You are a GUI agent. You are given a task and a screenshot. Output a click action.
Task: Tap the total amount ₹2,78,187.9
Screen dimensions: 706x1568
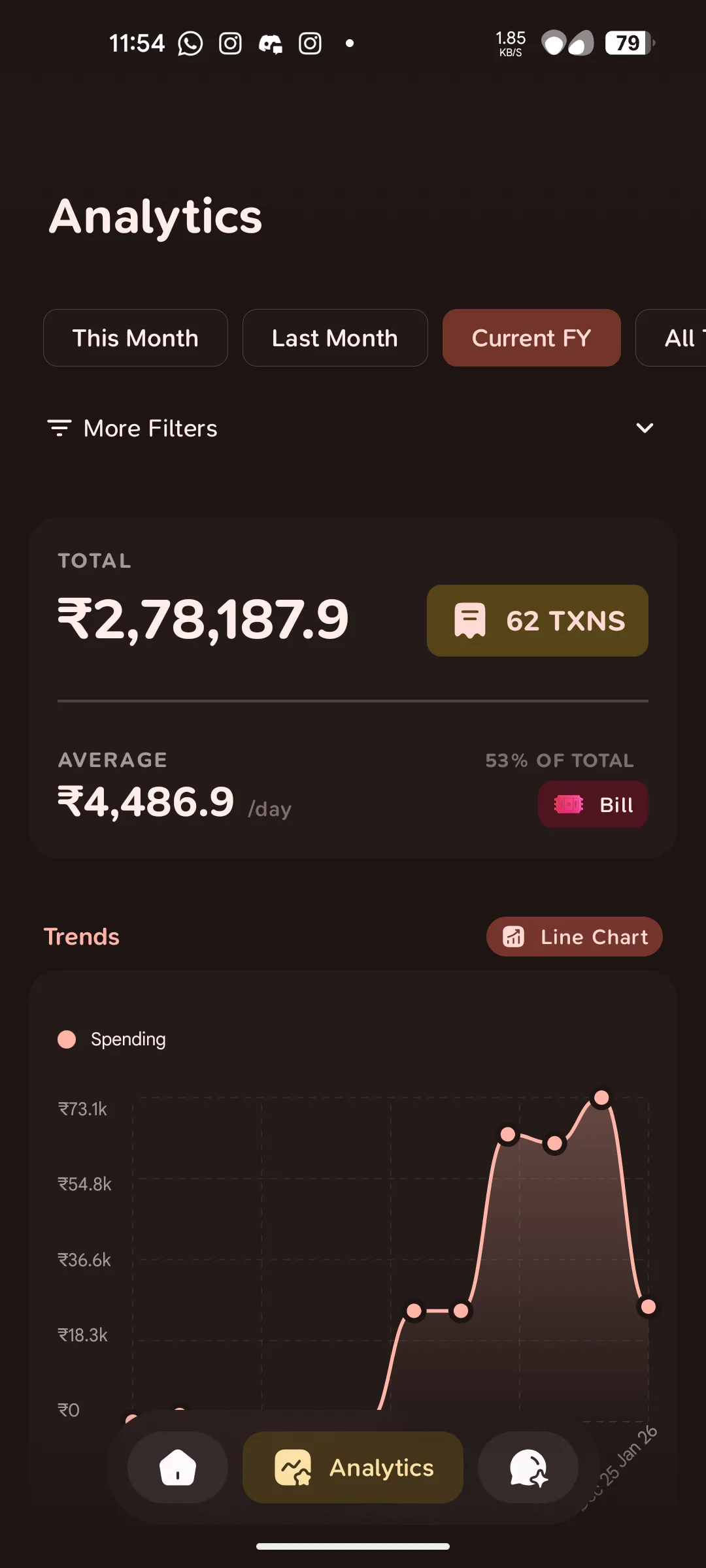click(x=203, y=620)
